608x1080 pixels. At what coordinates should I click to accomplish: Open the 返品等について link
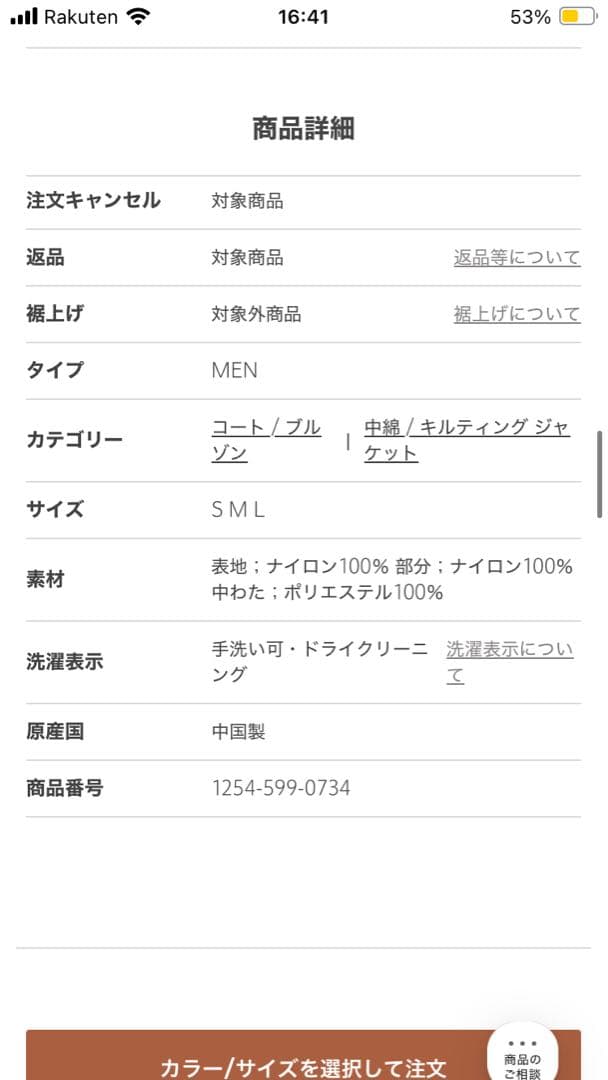pos(516,258)
